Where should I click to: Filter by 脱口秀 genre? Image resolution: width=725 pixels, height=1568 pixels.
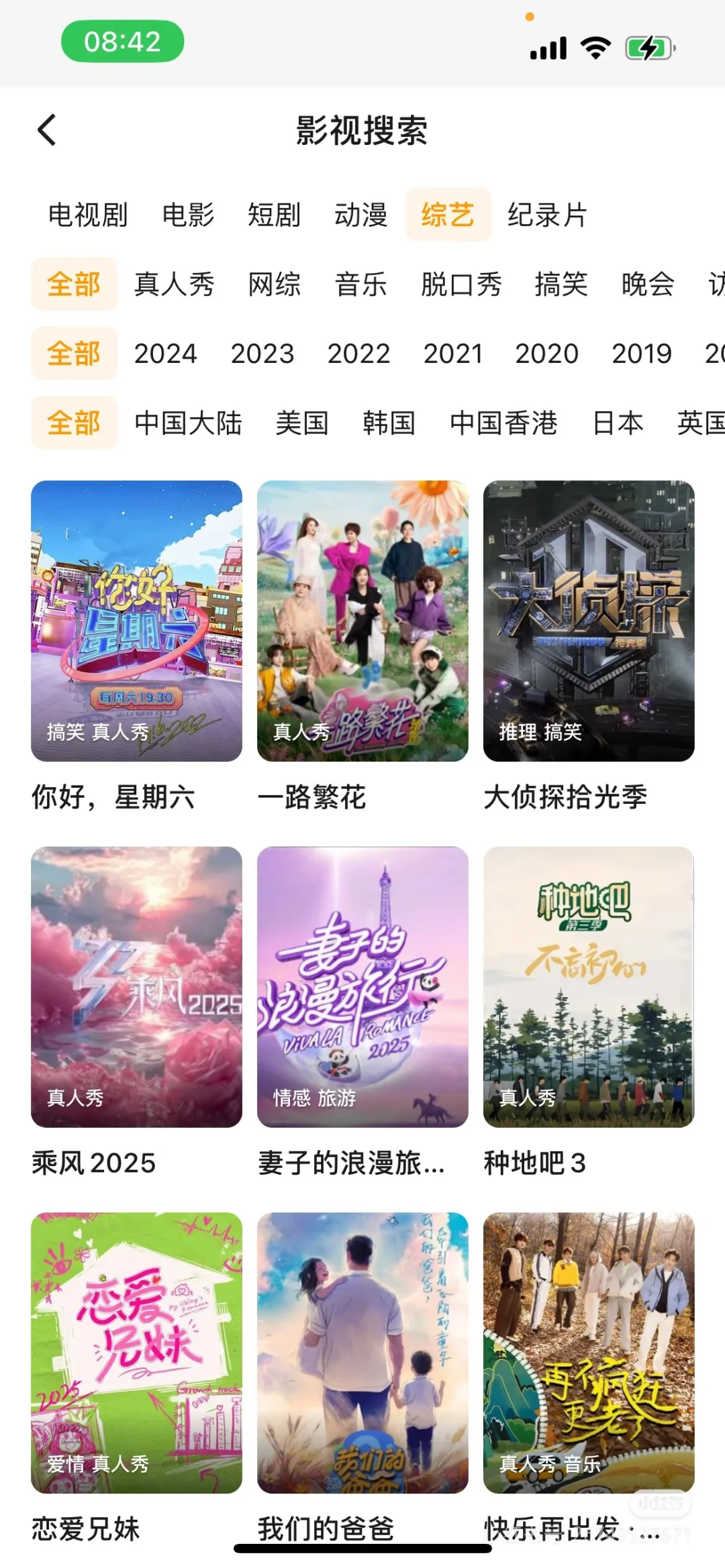461,284
